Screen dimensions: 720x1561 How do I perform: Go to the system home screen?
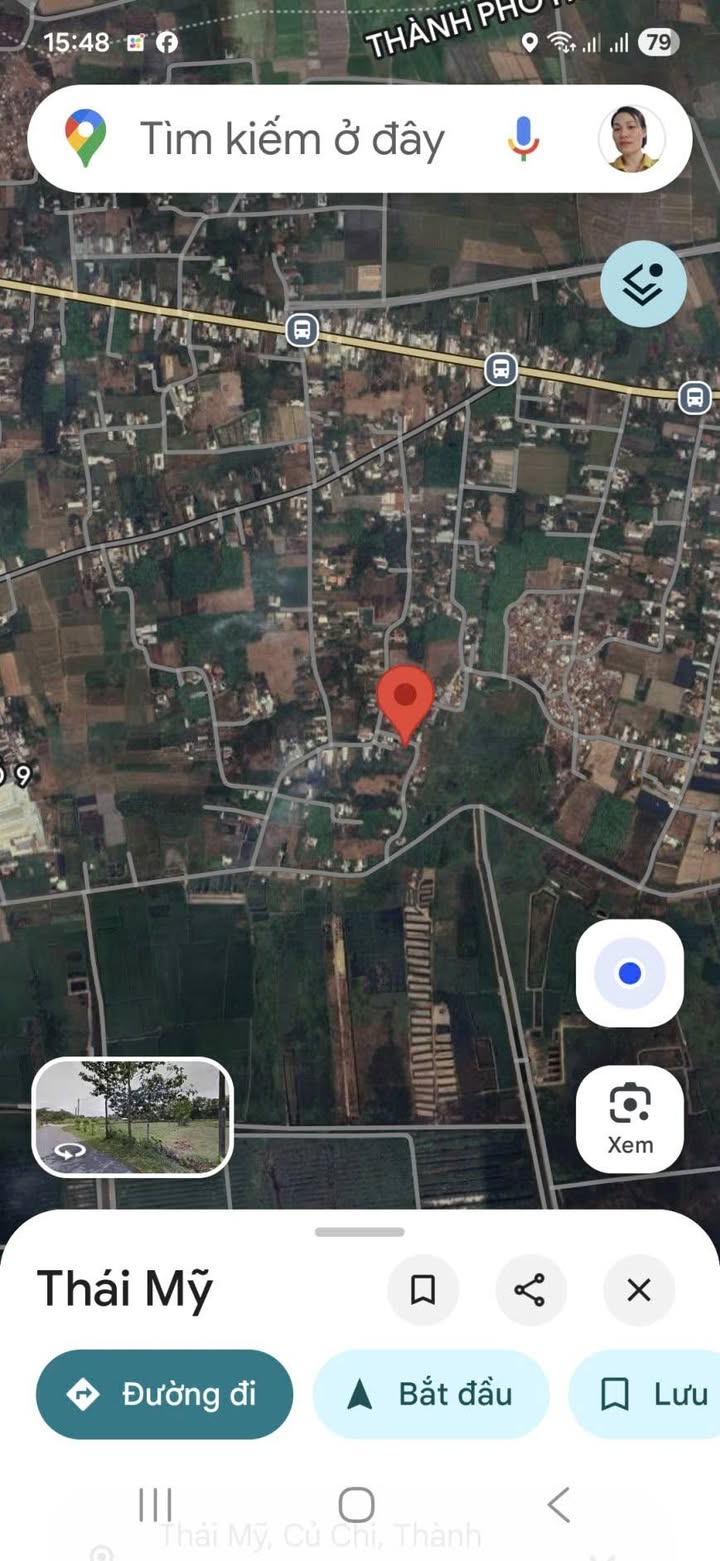coord(356,1504)
